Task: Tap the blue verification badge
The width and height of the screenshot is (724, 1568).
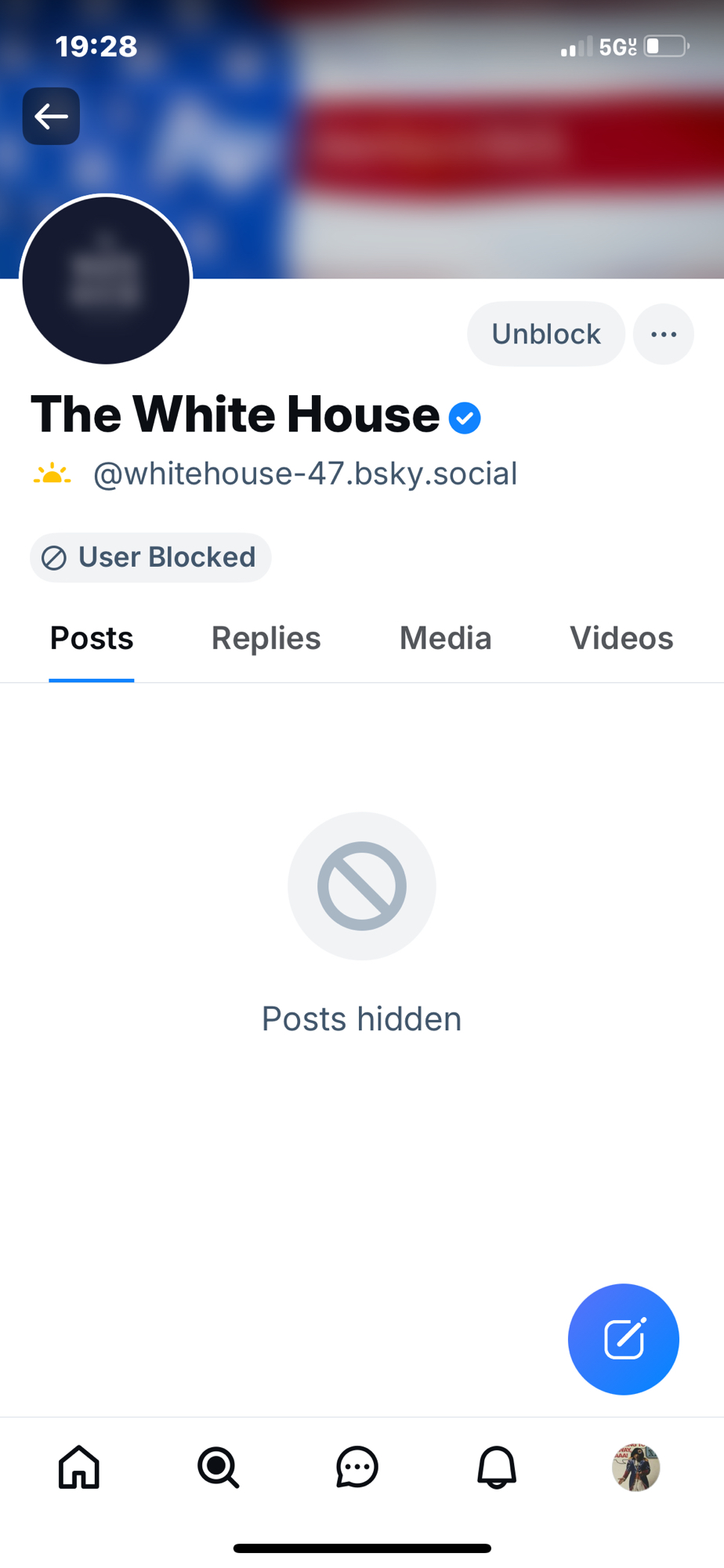Action: (x=465, y=418)
